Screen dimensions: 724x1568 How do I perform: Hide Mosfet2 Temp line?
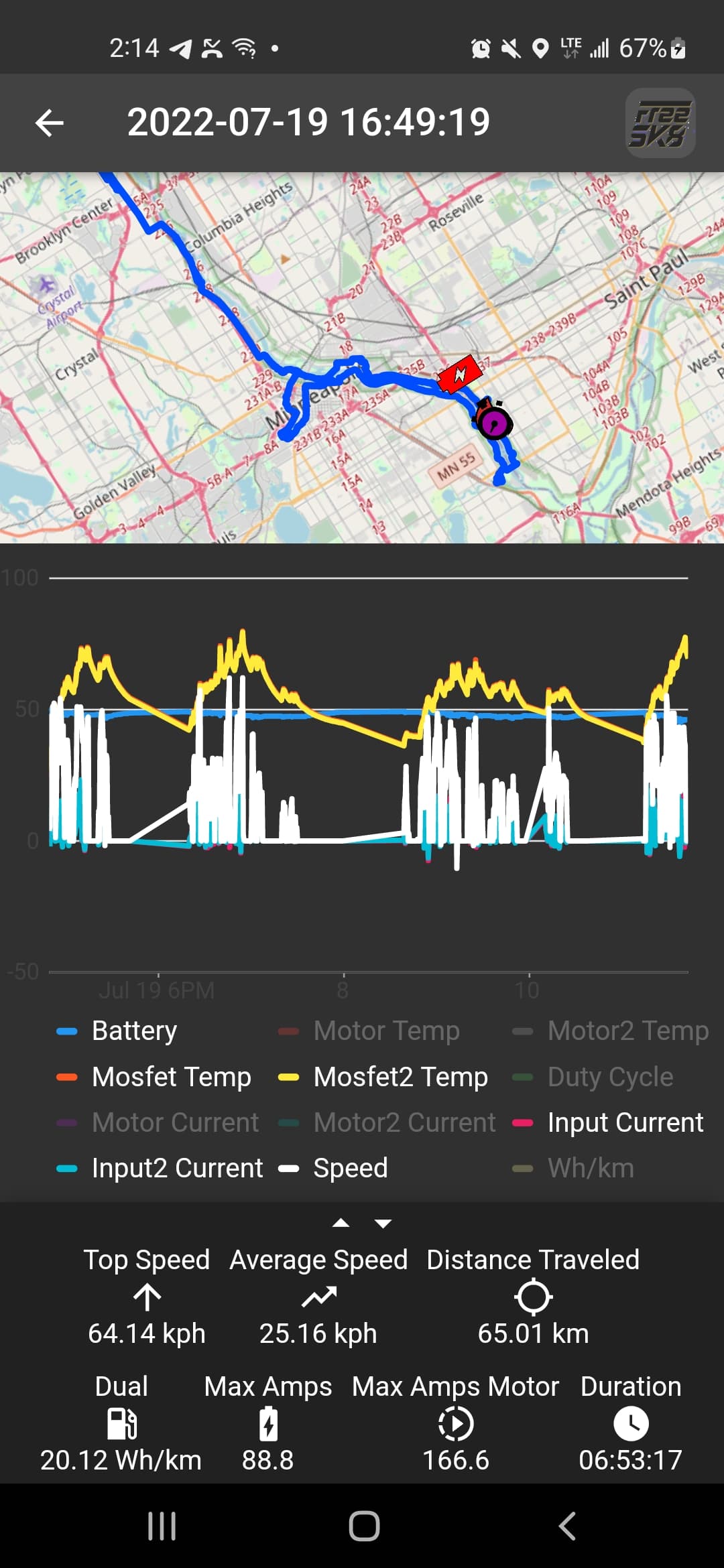coord(400,1077)
